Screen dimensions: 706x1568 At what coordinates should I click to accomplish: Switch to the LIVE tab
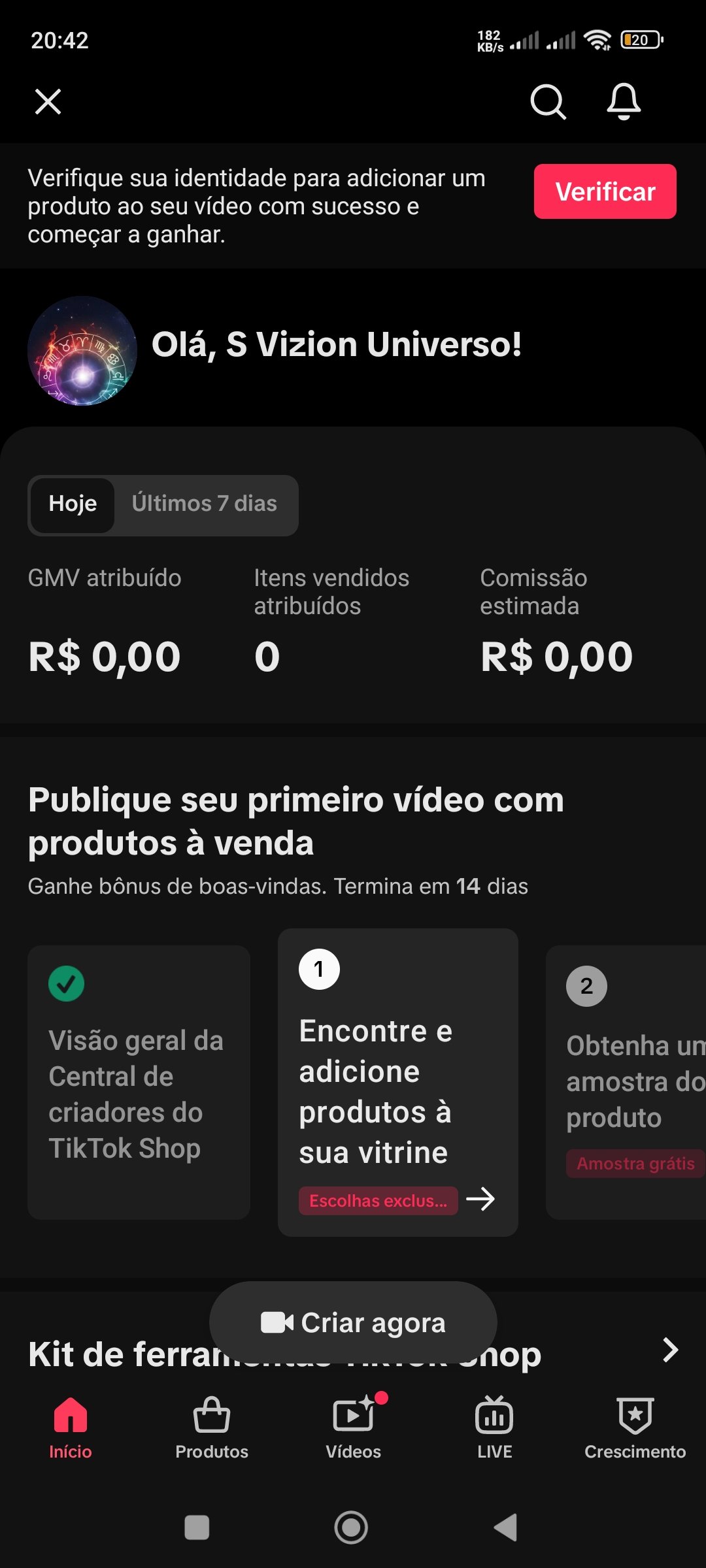click(x=494, y=1428)
